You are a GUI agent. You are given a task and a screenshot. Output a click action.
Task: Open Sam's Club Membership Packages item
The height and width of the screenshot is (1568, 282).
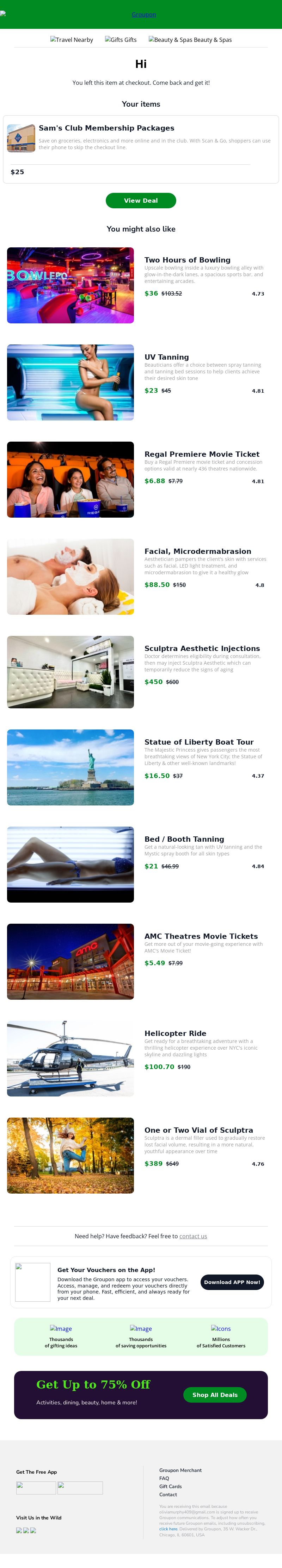point(106,128)
